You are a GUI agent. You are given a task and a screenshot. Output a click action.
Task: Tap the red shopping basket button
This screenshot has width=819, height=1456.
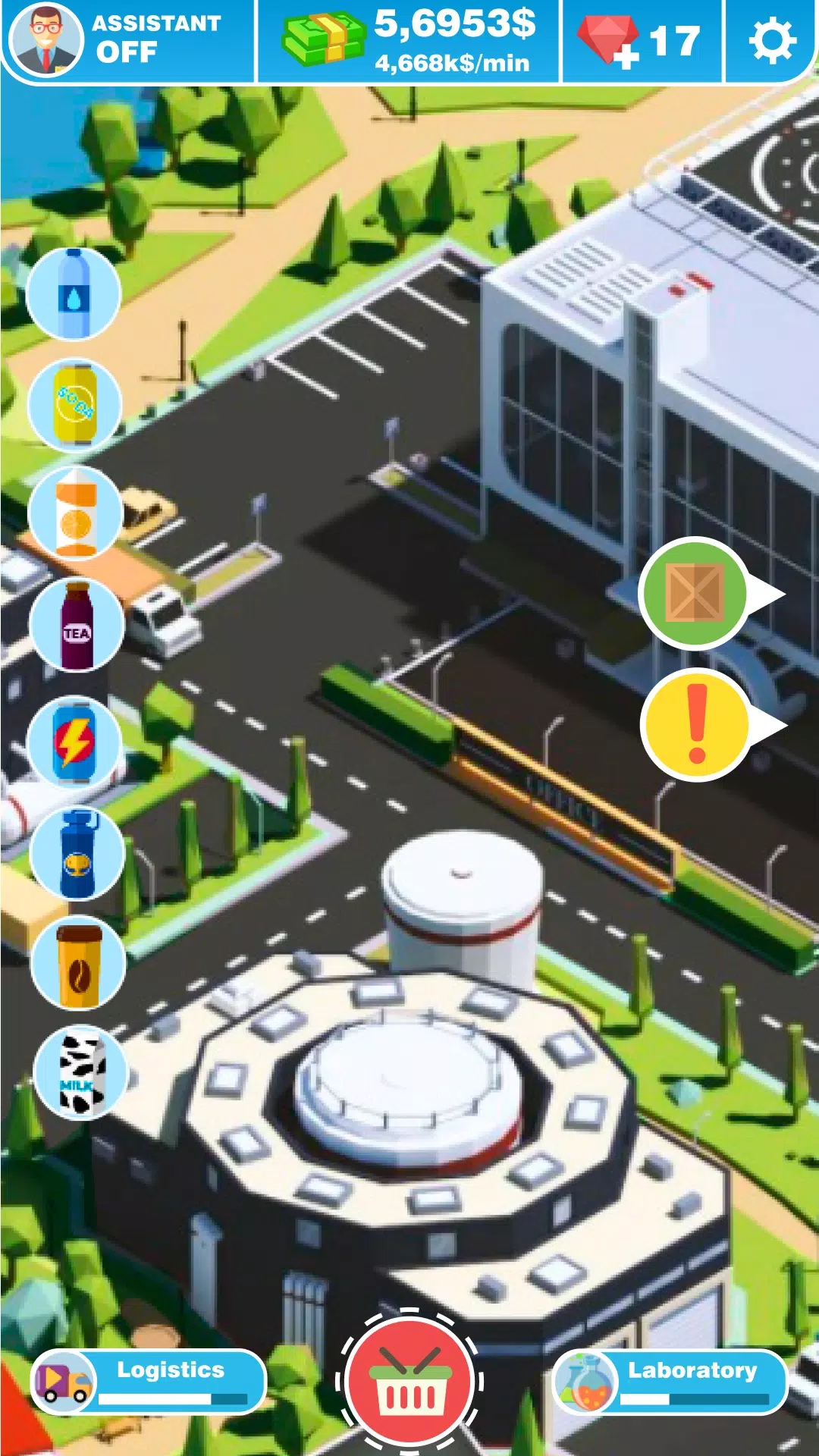pyautogui.click(x=409, y=1382)
